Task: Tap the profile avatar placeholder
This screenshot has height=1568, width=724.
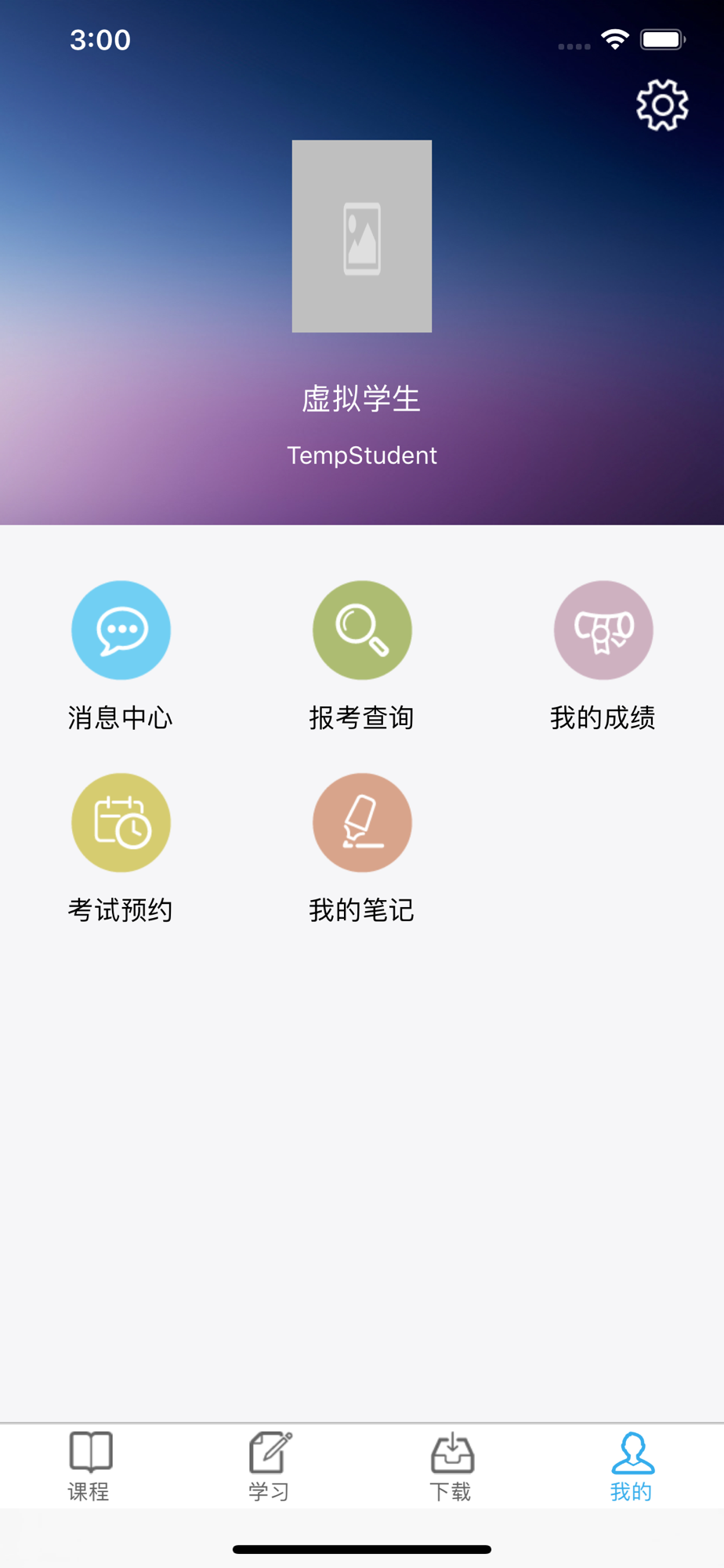Action: point(362,236)
